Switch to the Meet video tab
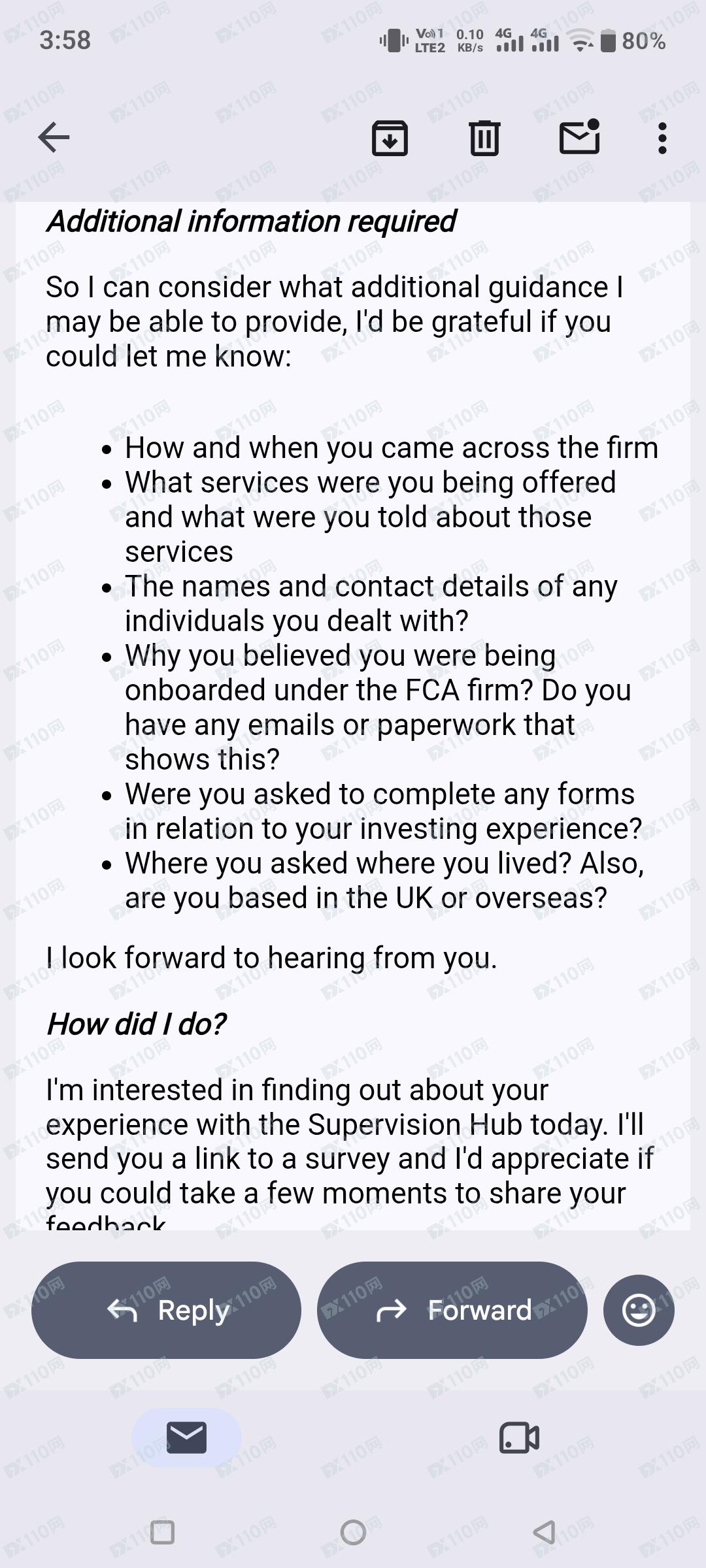Image resolution: width=706 pixels, height=1568 pixels. click(x=519, y=1437)
